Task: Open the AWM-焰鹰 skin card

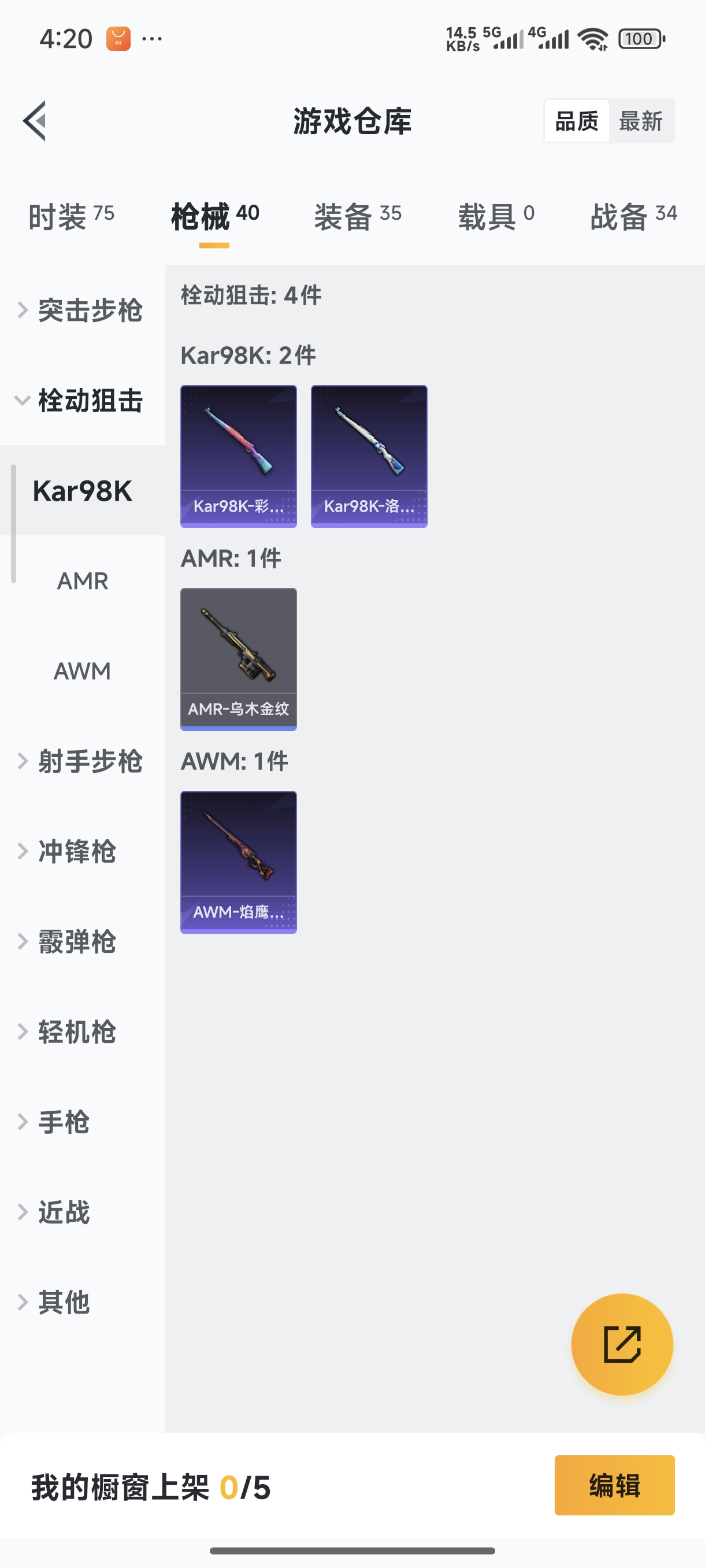Action: pos(239,862)
